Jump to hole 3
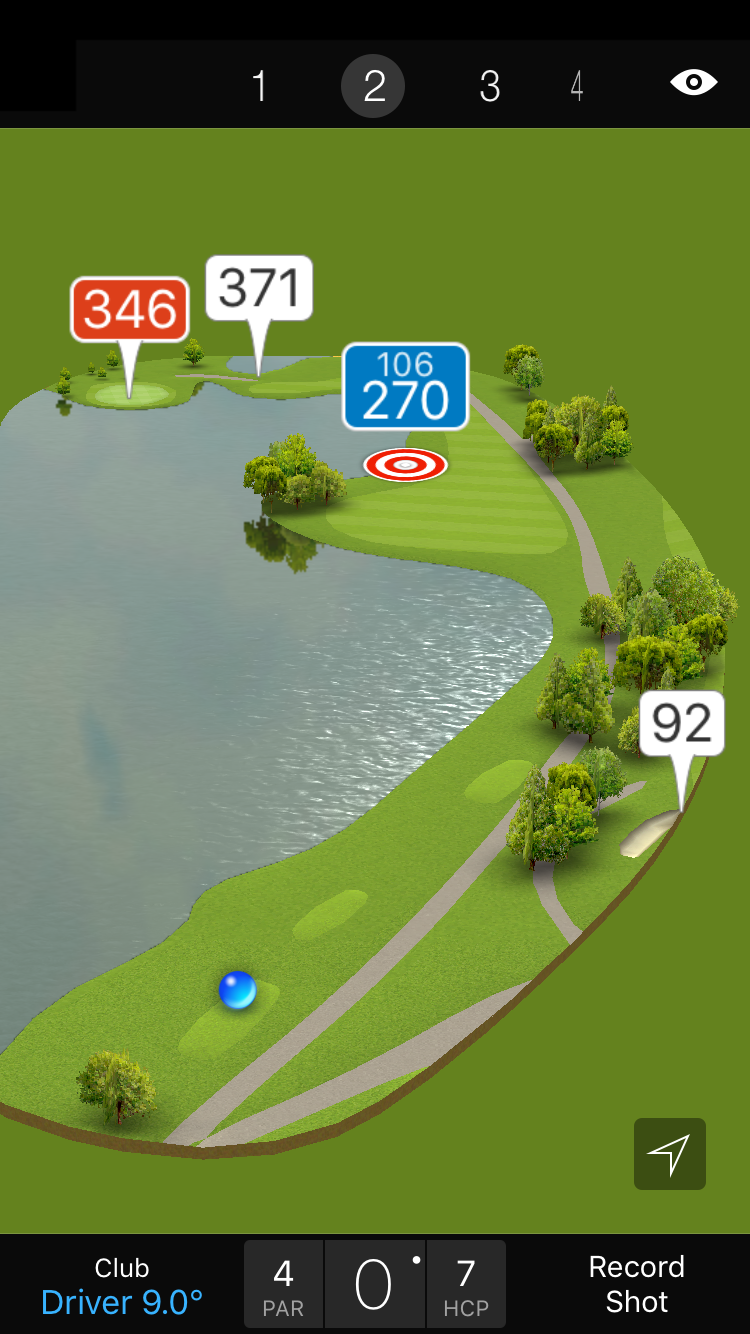The height and width of the screenshot is (1334, 750). (489, 86)
